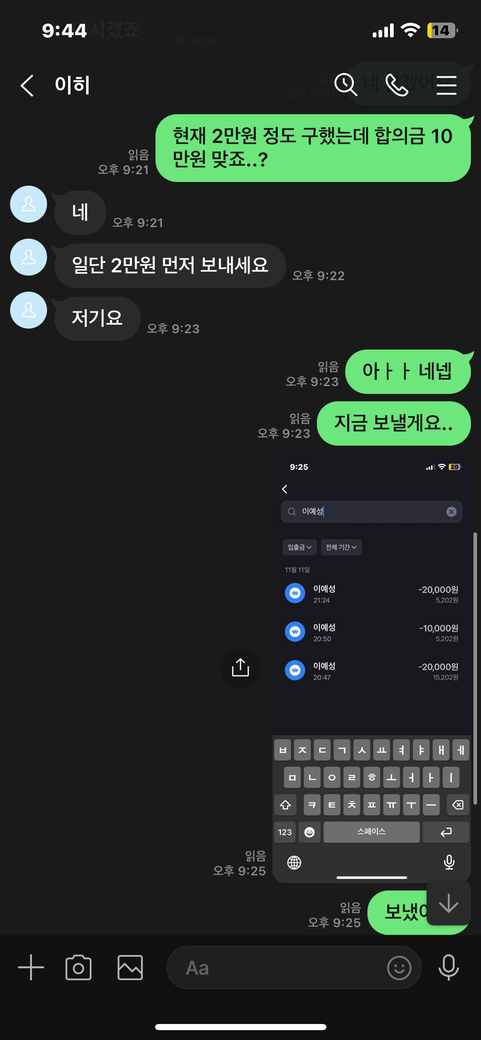This screenshot has height=1040, width=481.
Task: View profile of sender next to 저기요
Action: click(29, 310)
